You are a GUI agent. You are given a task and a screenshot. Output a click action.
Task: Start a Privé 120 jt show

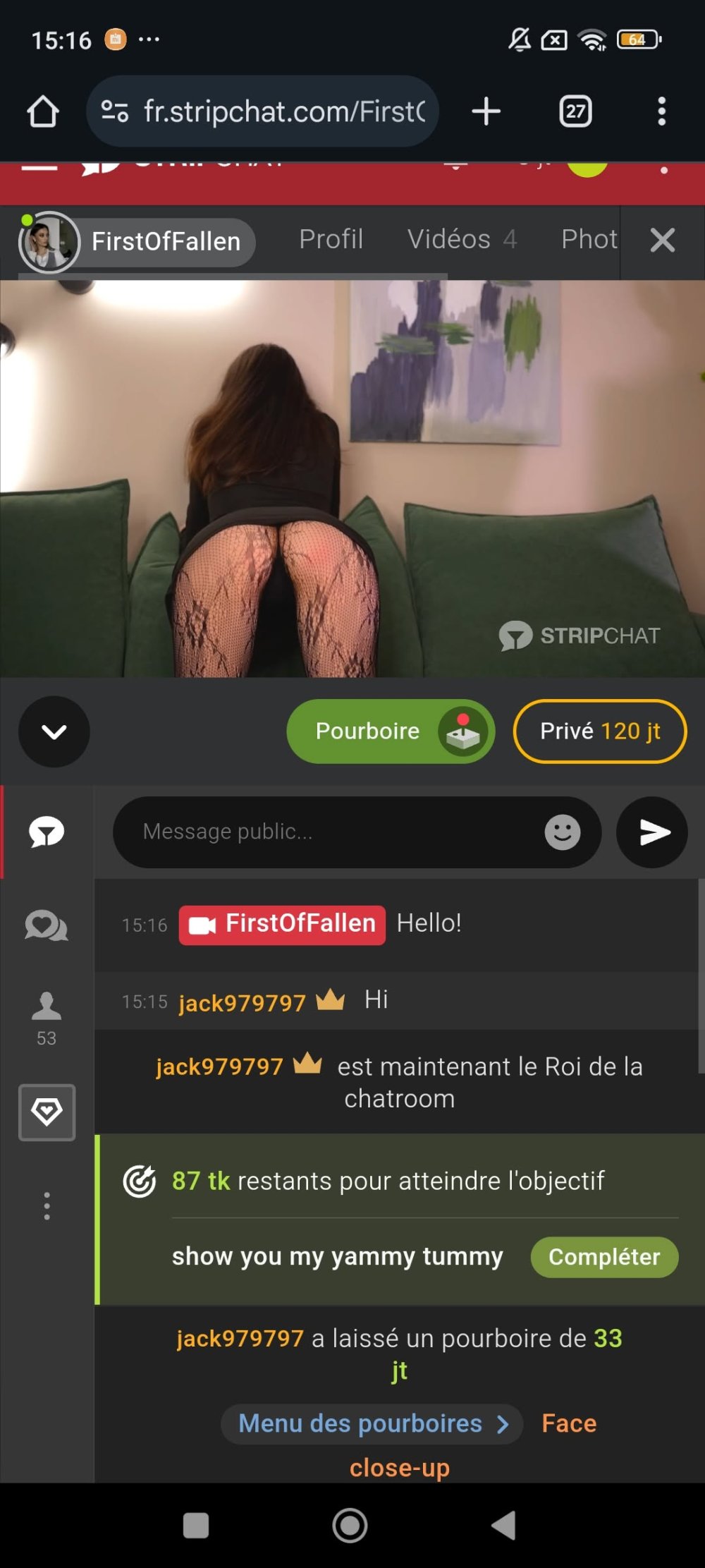(x=599, y=731)
